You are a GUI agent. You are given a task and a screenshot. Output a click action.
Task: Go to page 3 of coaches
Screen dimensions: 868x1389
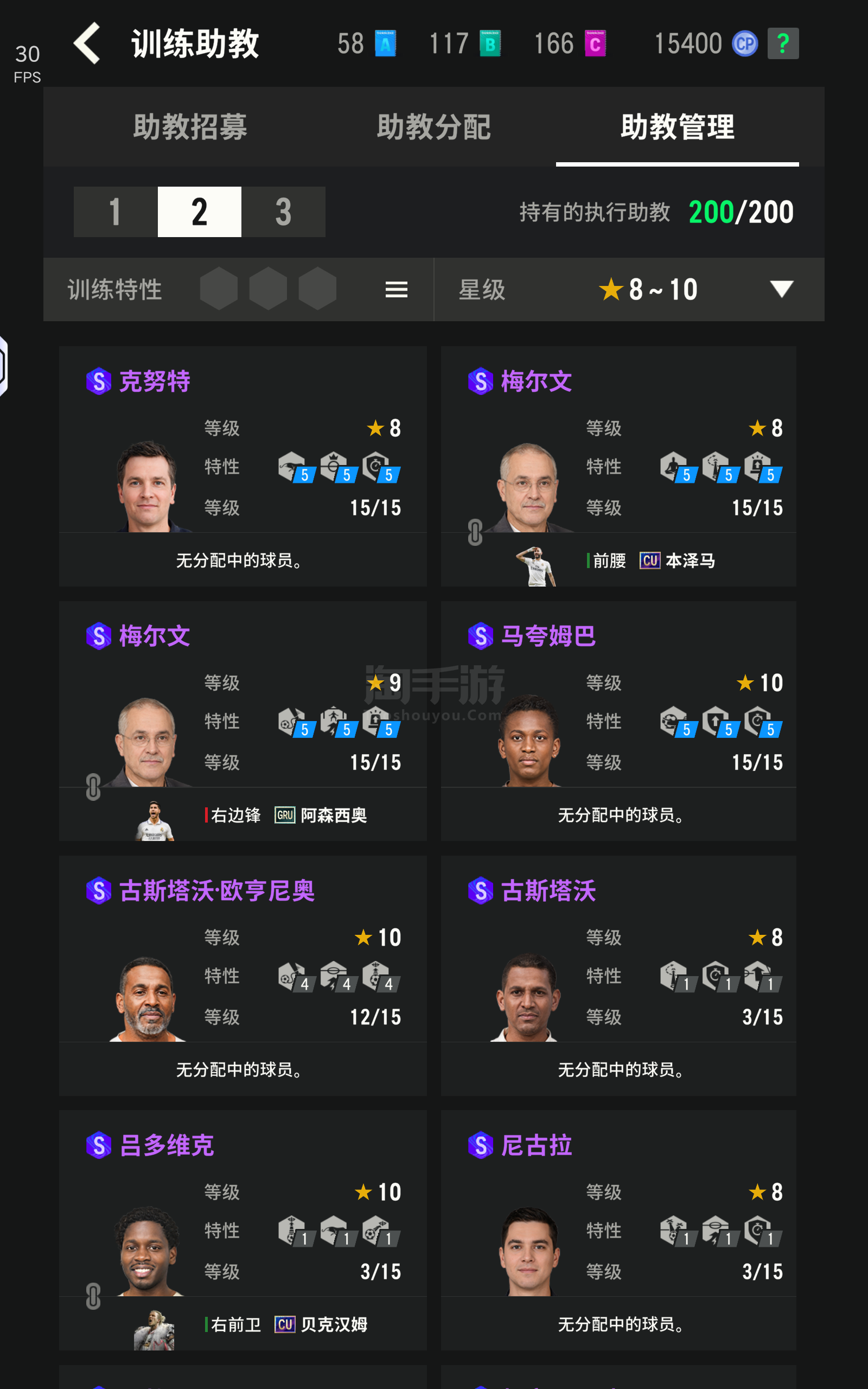click(283, 212)
